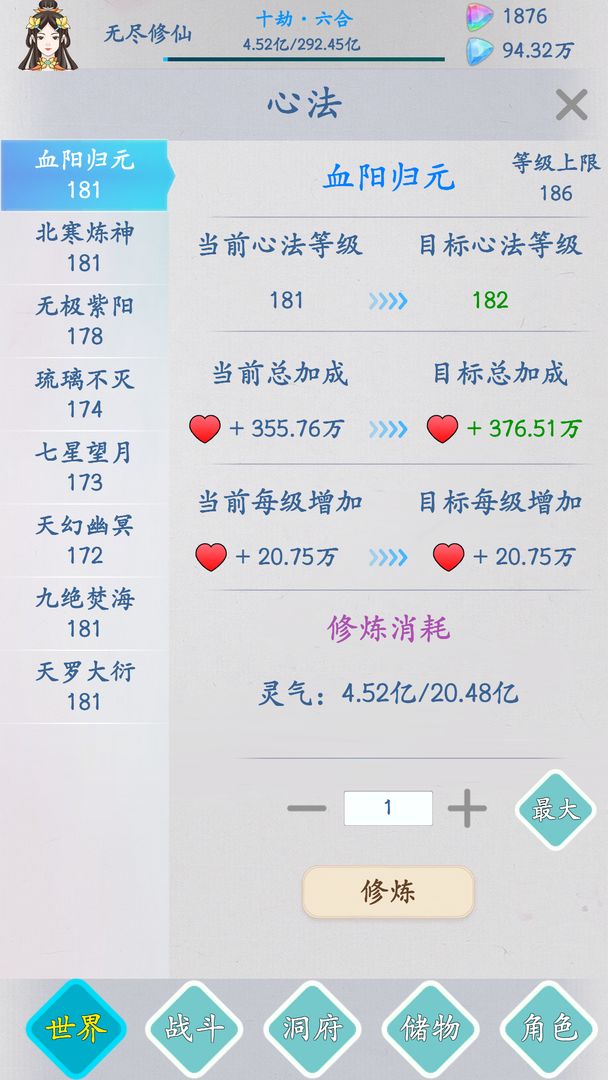Tap the level quantity input field
Screen dimensions: 608x1080
click(388, 808)
